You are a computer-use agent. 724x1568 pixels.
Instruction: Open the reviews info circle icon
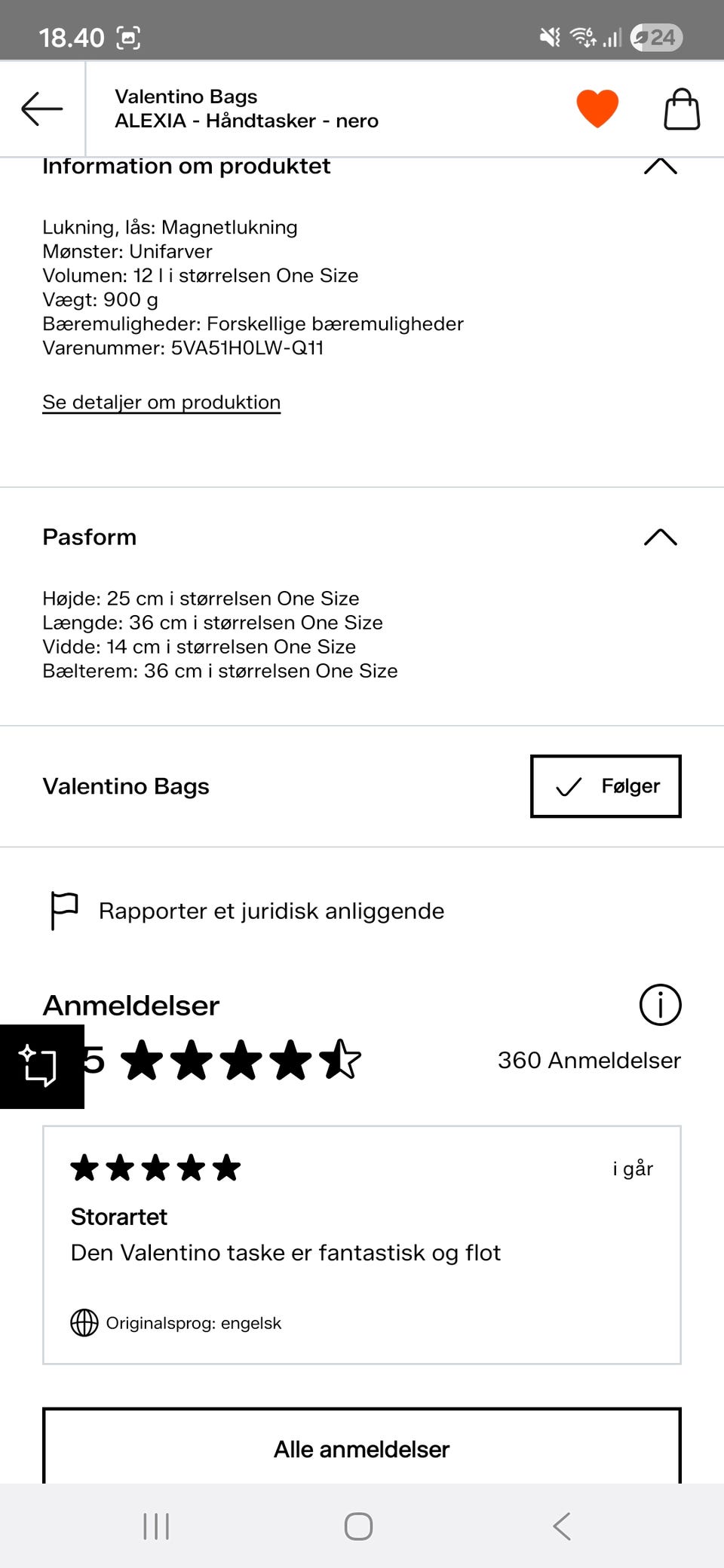[x=659, y=1004]
